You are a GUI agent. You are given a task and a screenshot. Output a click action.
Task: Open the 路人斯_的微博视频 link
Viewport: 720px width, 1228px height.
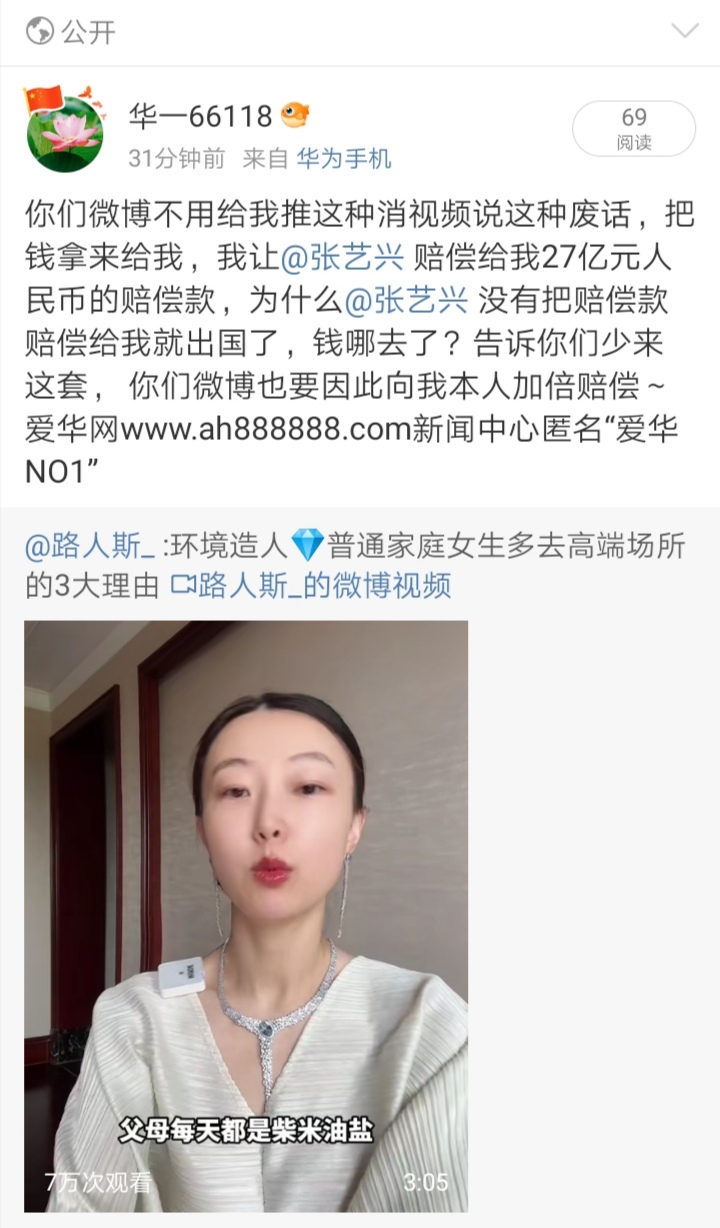(312, 585)
